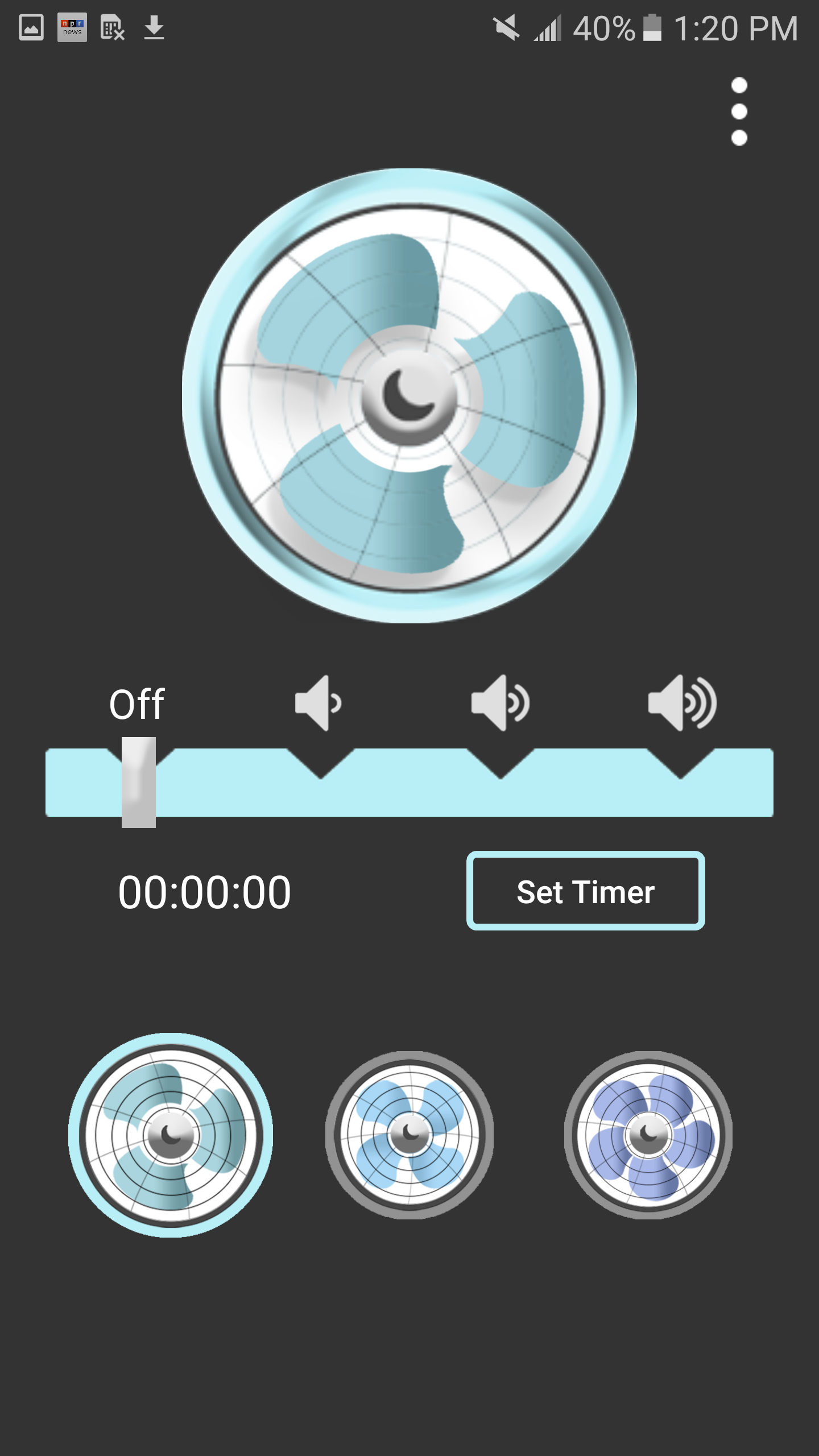Select the medium volume level
The image size is (819, 1456).
(x=500, y=703)
